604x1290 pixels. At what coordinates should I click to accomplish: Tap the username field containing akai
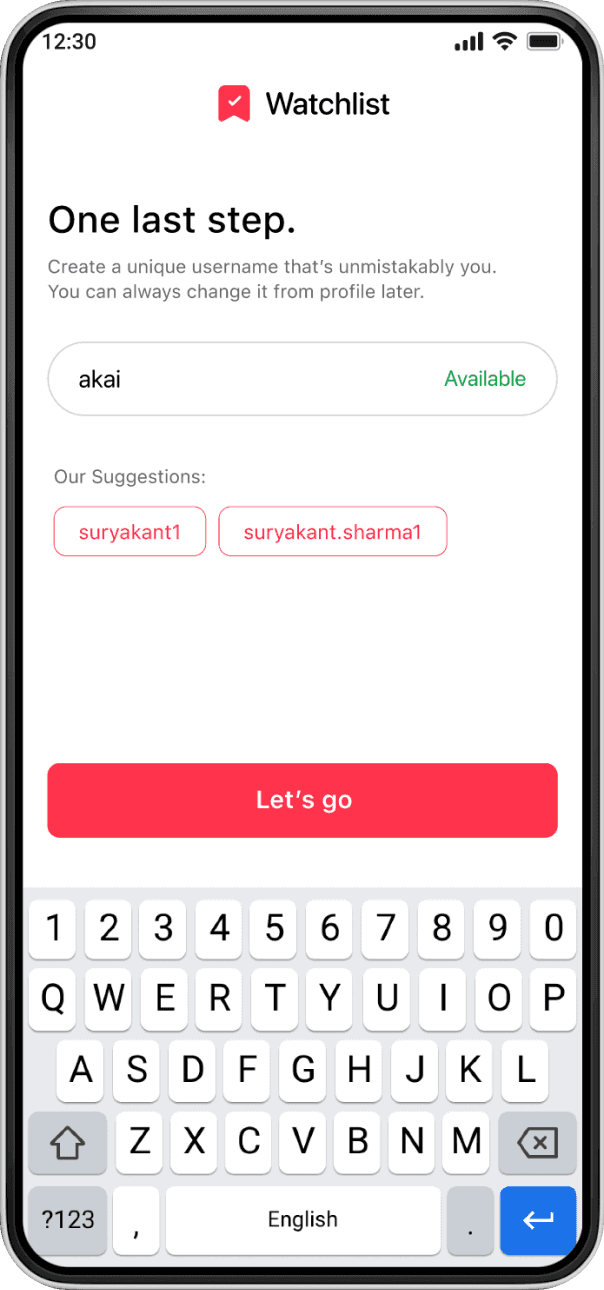pyautogui.click(x=250, y=379)
